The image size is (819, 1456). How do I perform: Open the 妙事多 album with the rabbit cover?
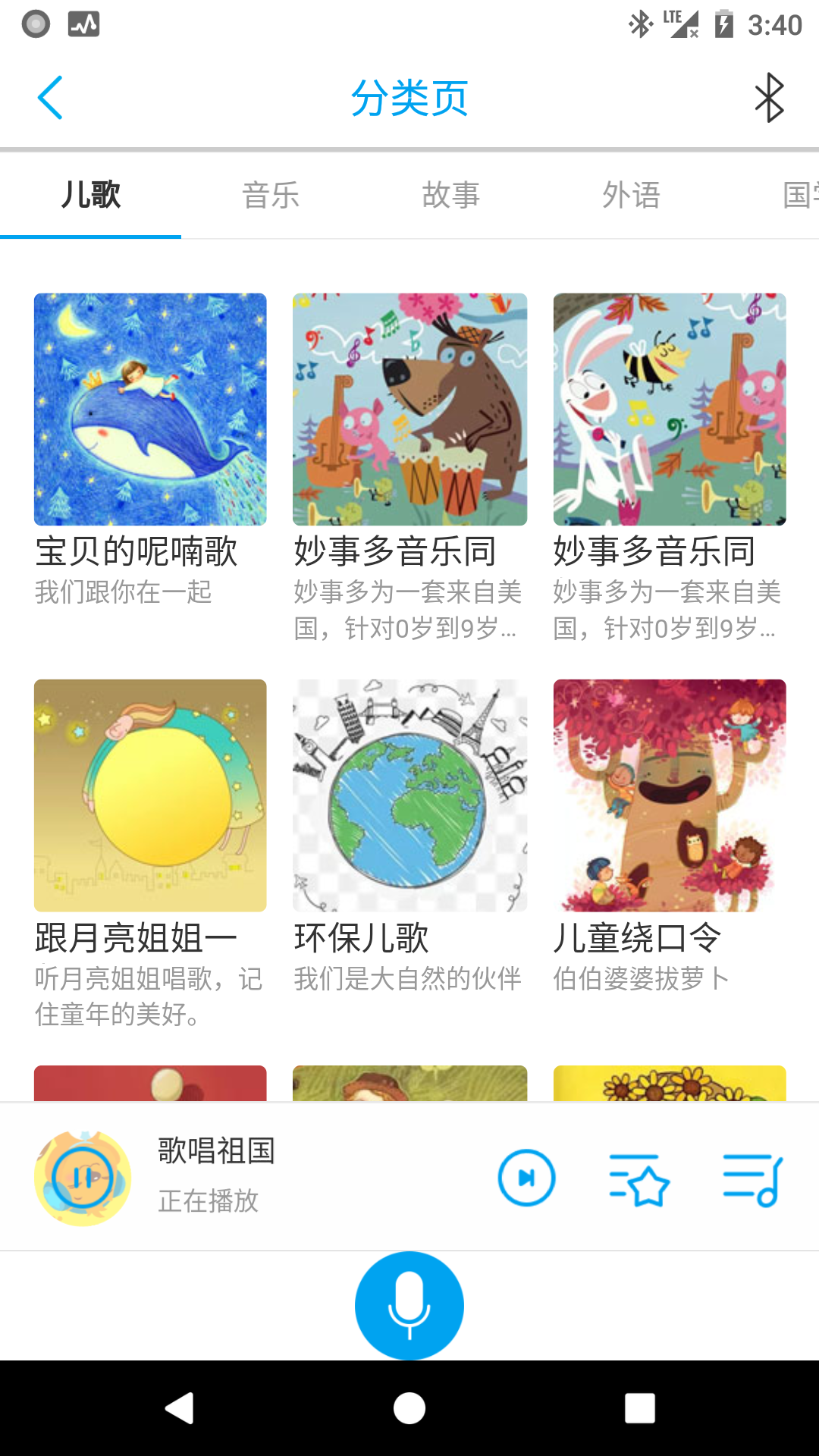[x=670, y=409]
